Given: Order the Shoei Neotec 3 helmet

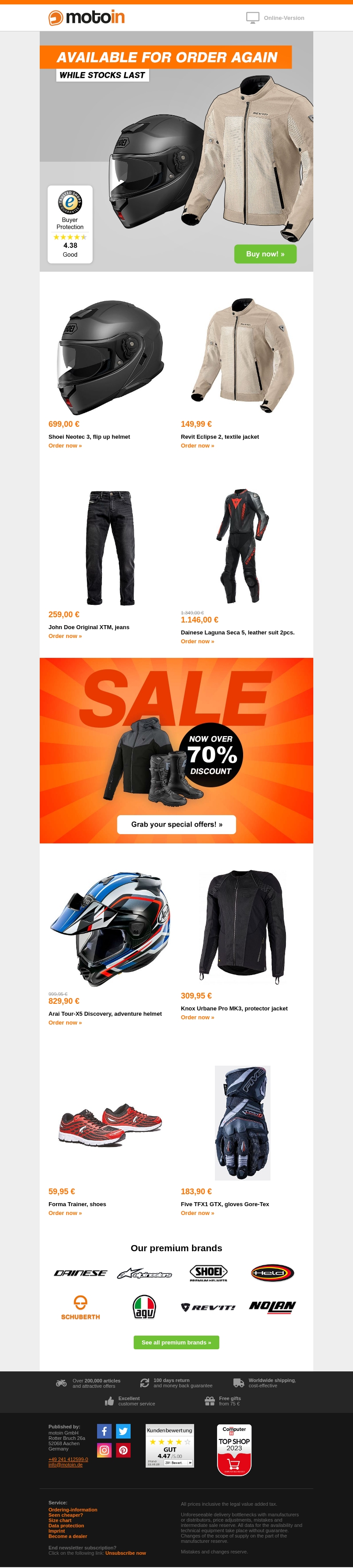Looking at the screenshot, I should click(65, 445).
